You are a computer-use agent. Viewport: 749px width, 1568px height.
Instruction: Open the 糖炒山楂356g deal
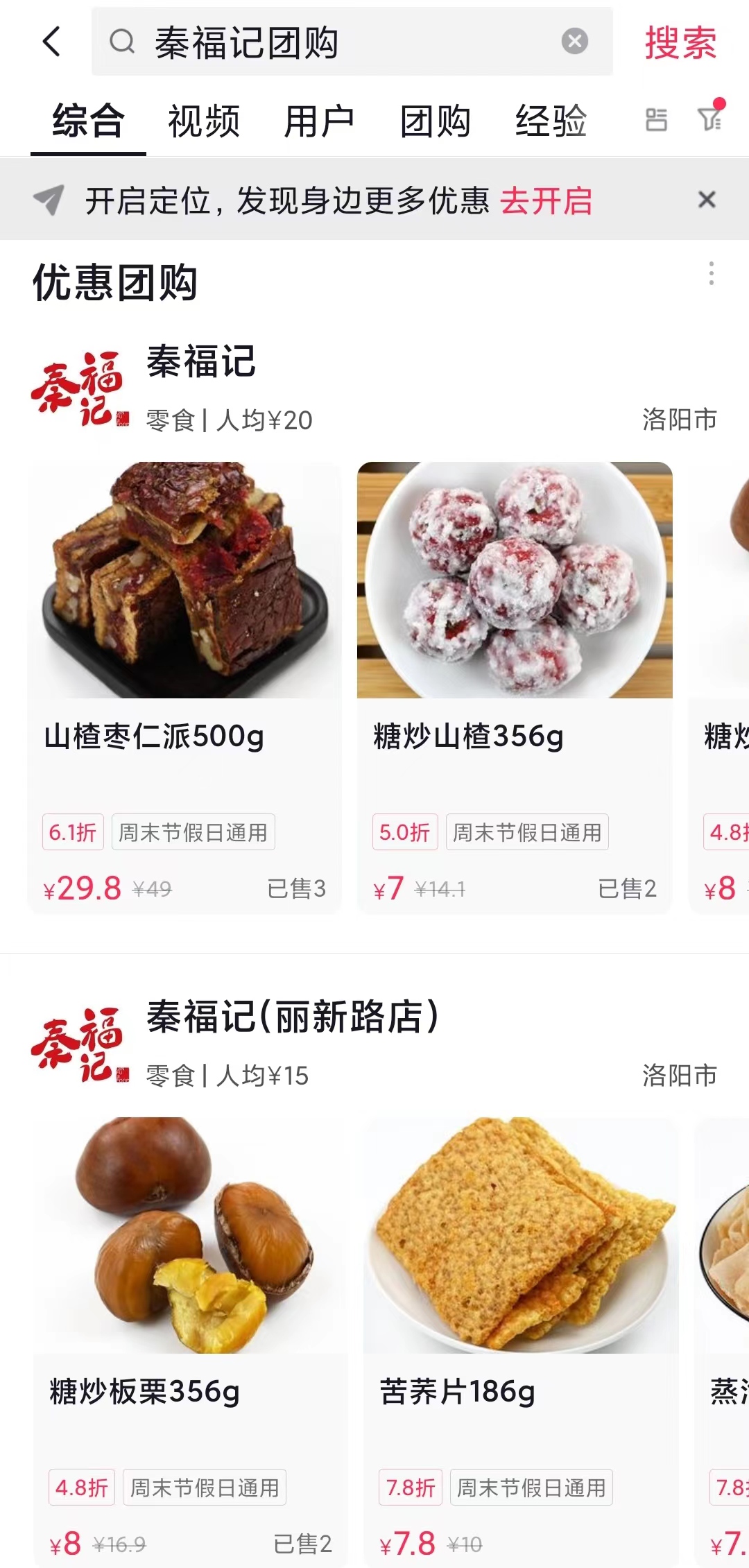(514, 687)
